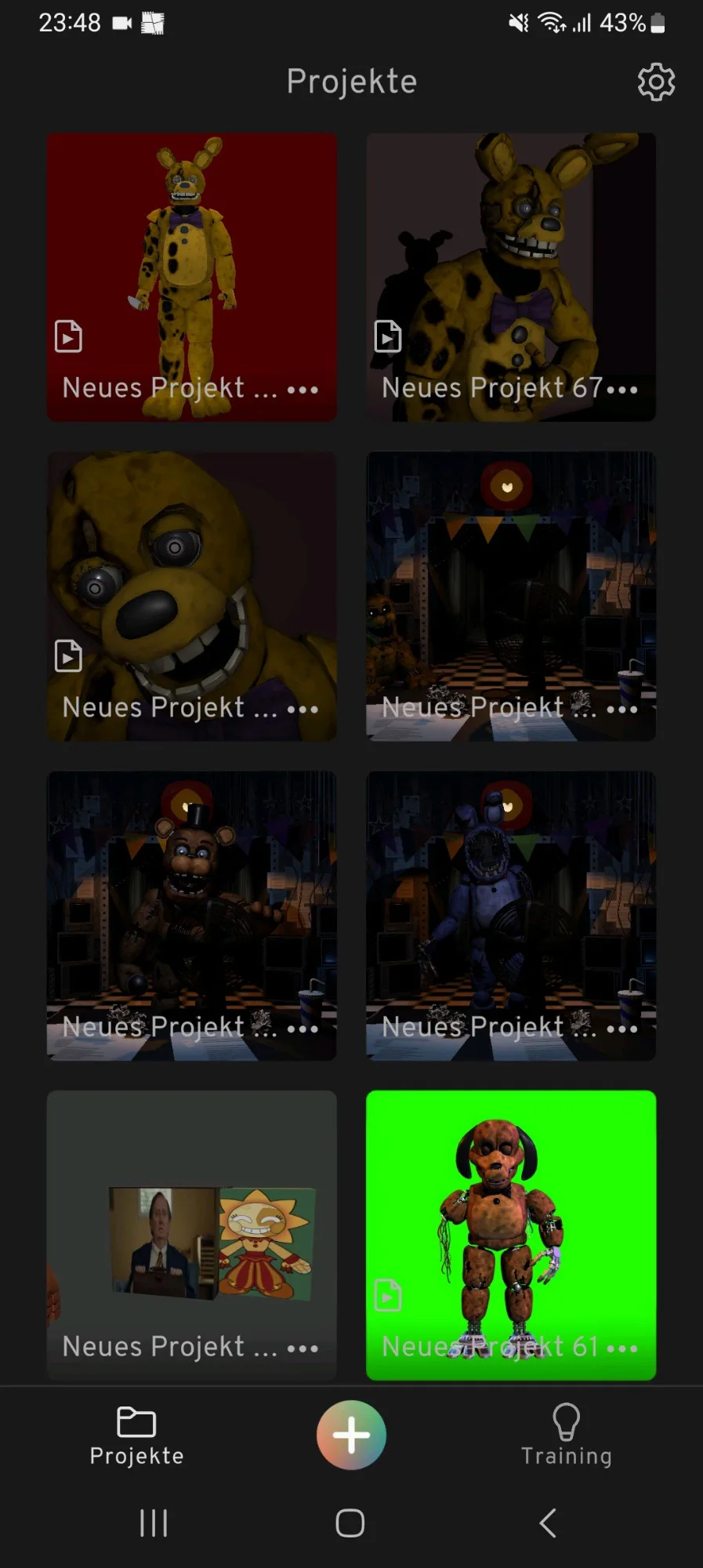The image size is (703, 1568).
Task: Switch to the Training tab
Action: [566, 1435]
